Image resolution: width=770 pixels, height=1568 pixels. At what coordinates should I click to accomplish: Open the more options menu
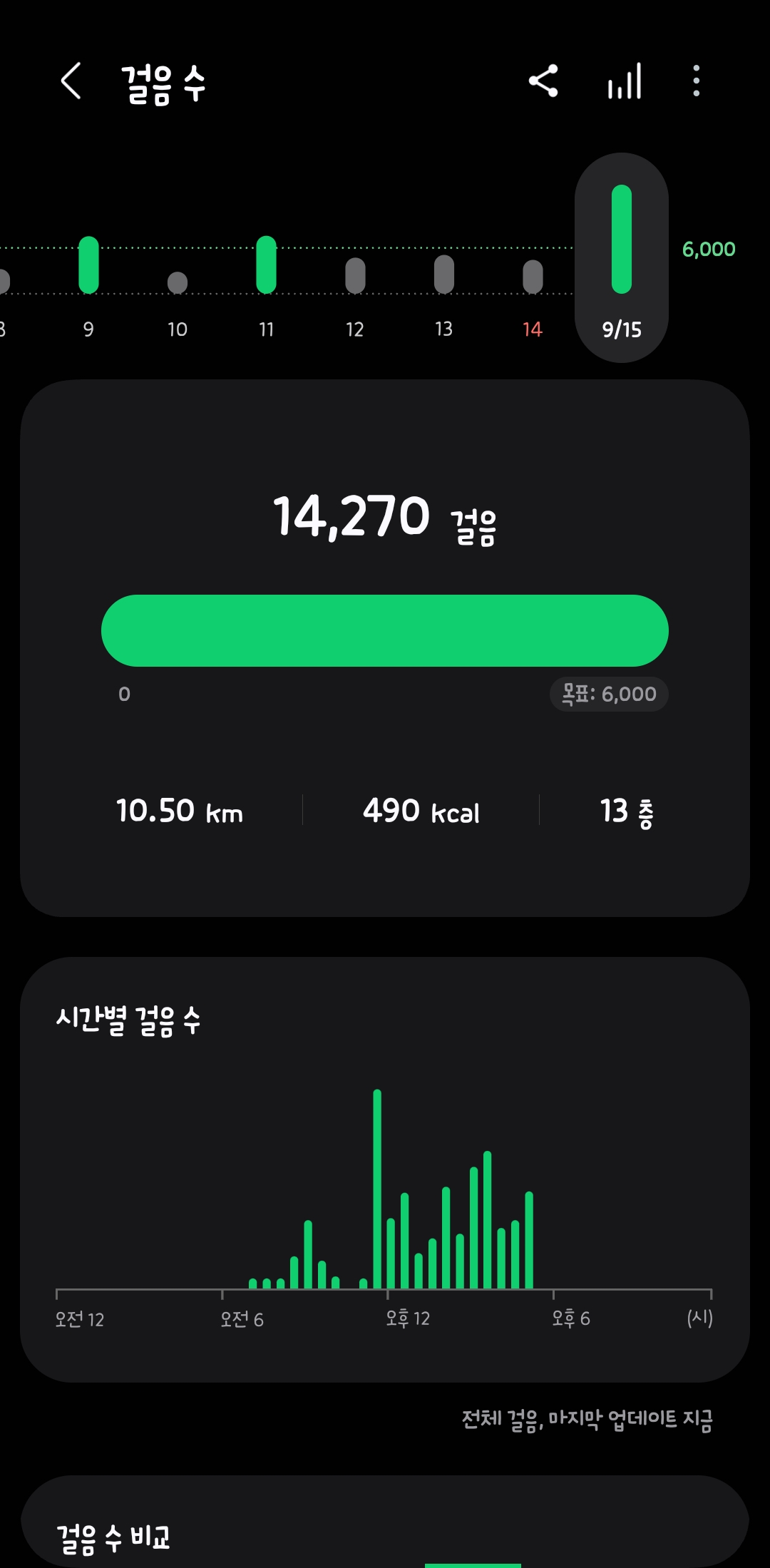[697, 81]
